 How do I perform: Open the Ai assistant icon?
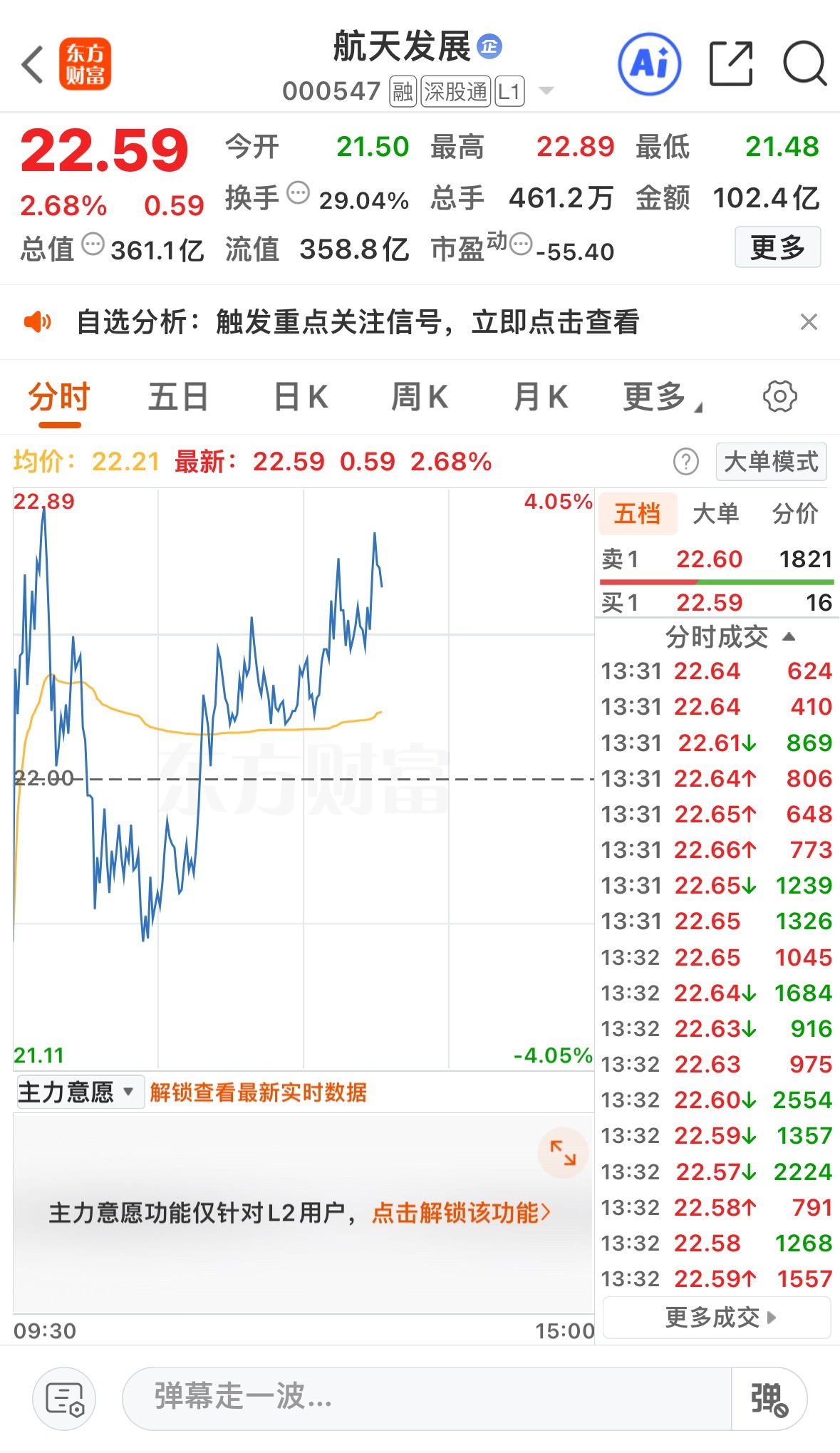pos(650,64)
